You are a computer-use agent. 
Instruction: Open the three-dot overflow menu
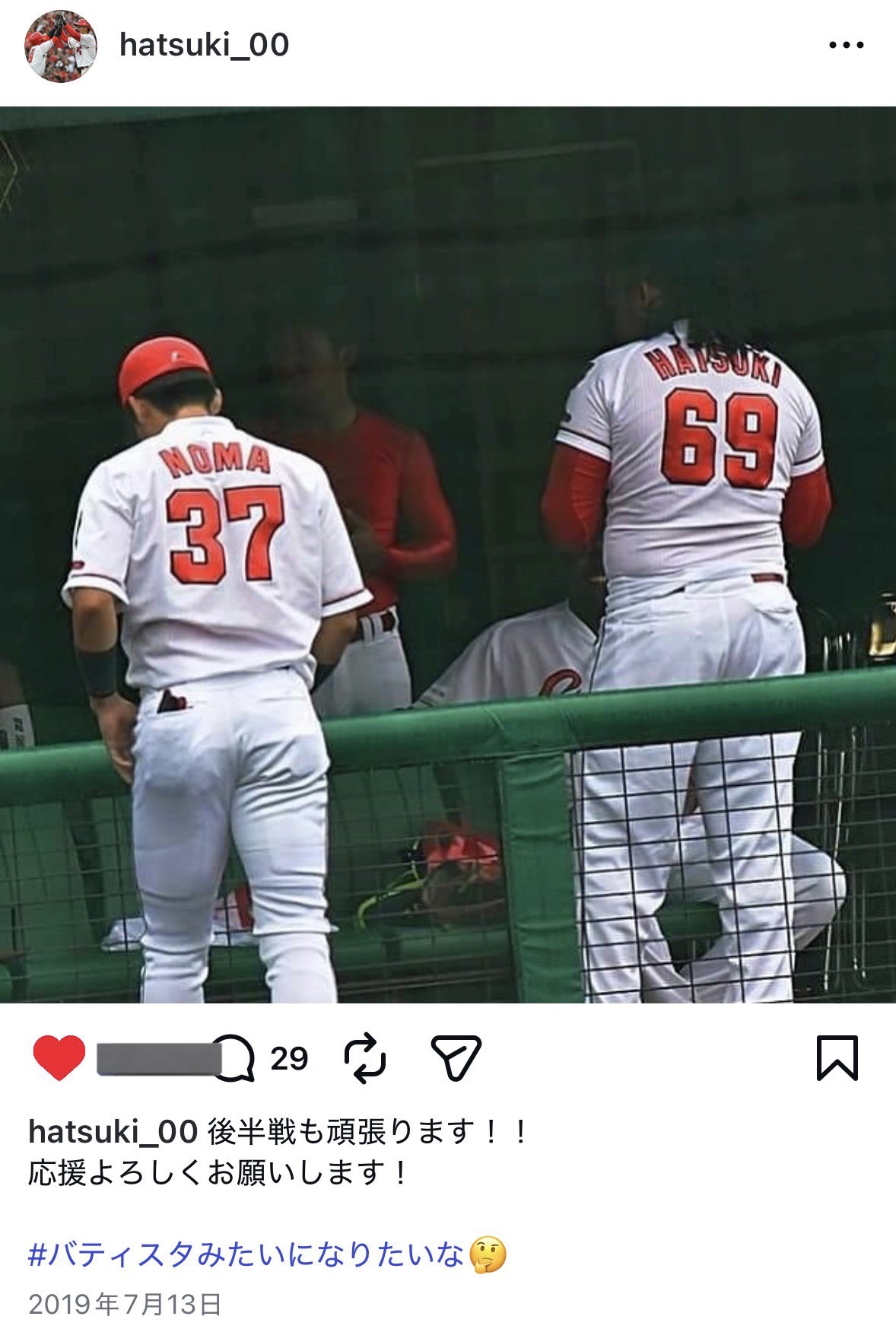click(846, 46)
